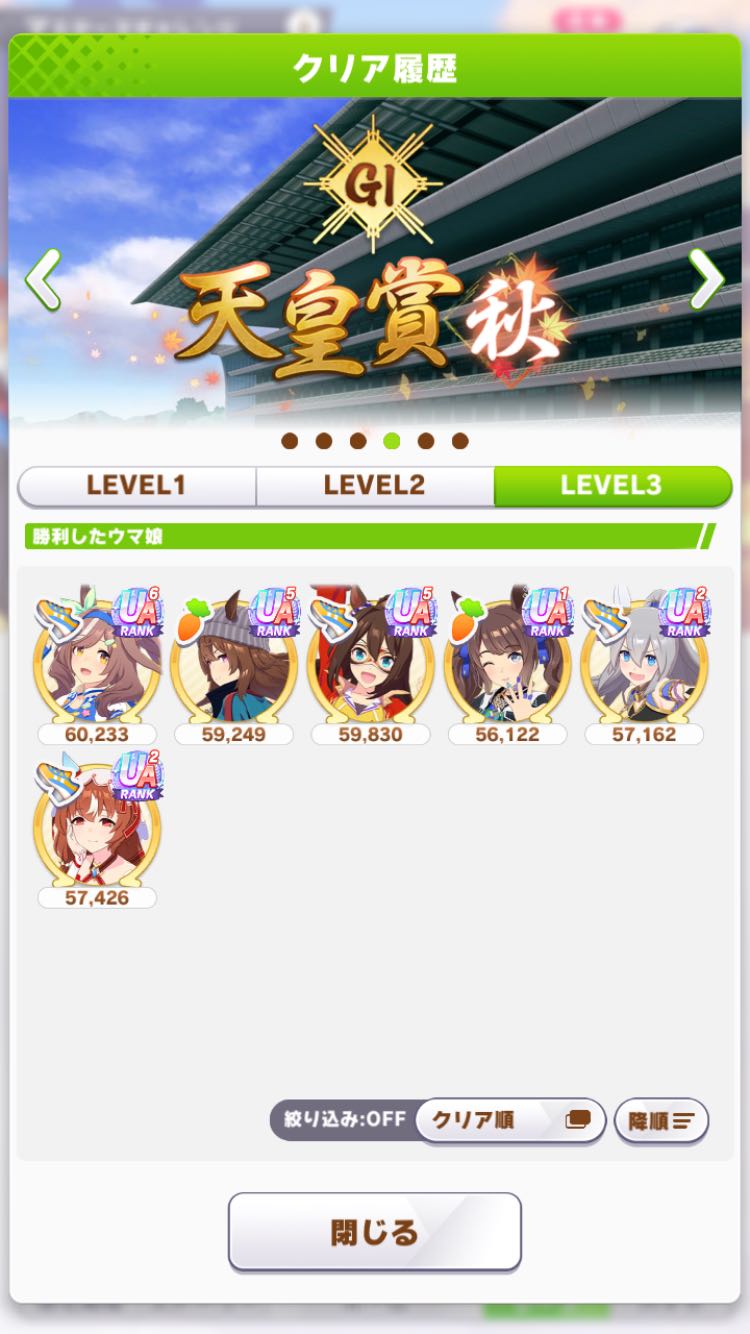
Task: Select the LEVEL3 tab
Action: [x=611, y=486]
